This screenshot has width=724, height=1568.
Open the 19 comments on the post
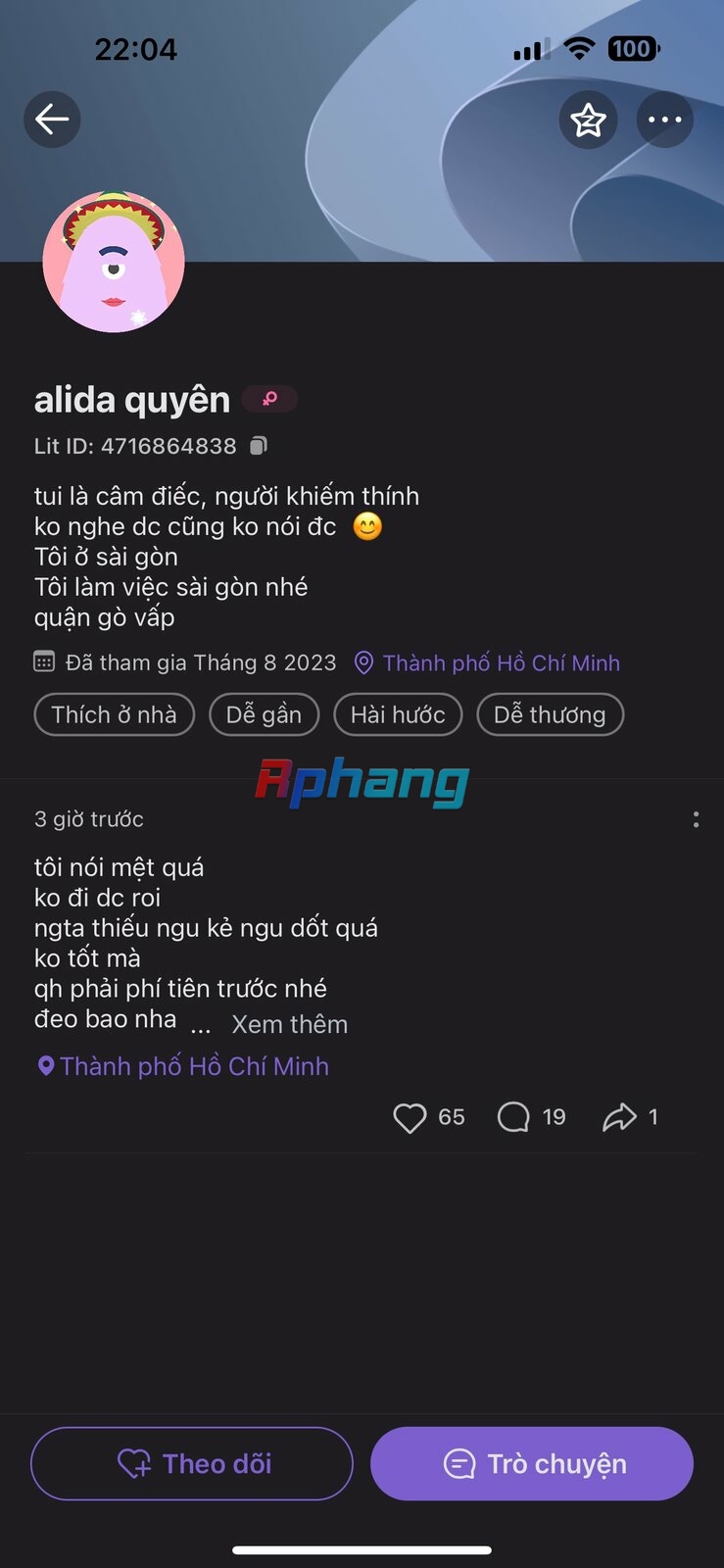pyautogui.click(x=513, y=1117)
